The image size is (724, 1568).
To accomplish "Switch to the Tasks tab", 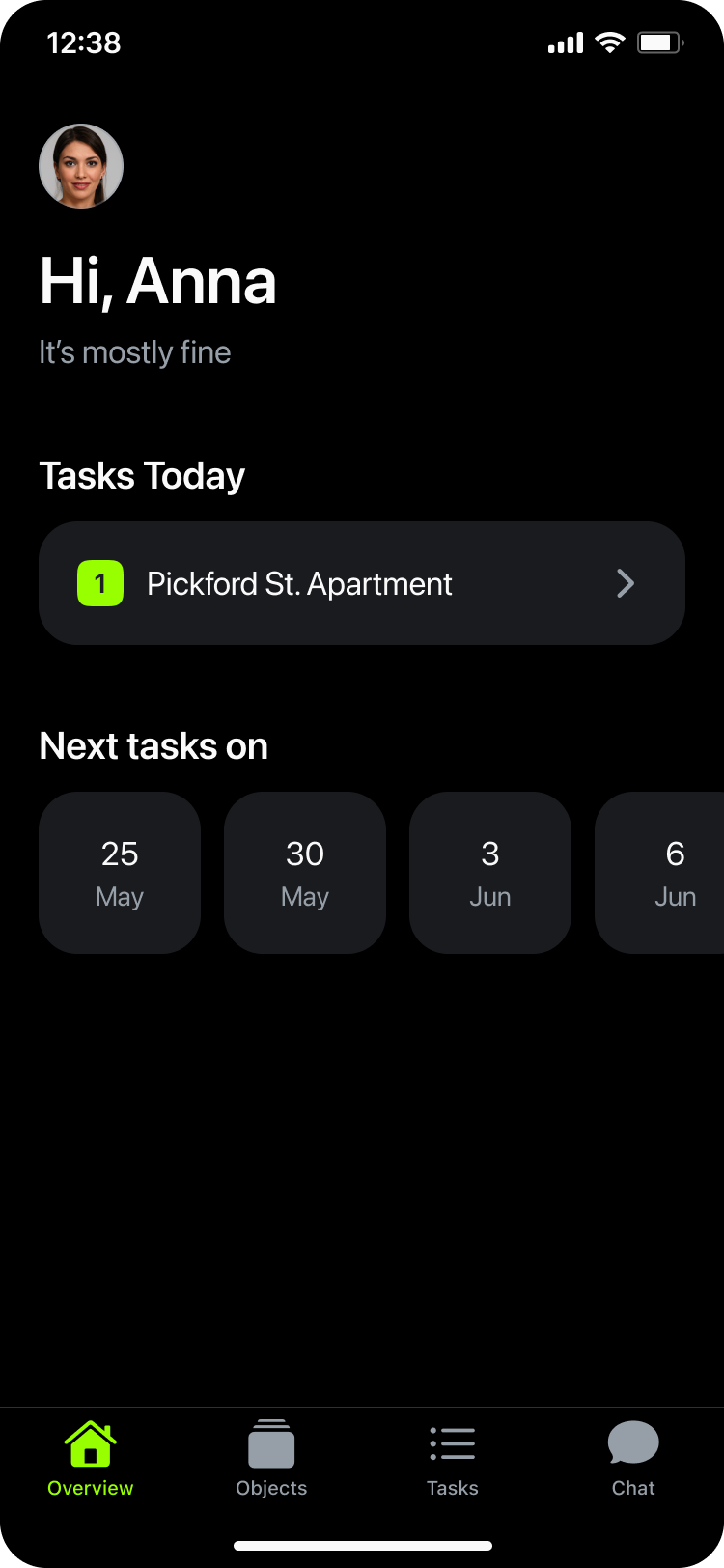I will [x=453, y=1459].
